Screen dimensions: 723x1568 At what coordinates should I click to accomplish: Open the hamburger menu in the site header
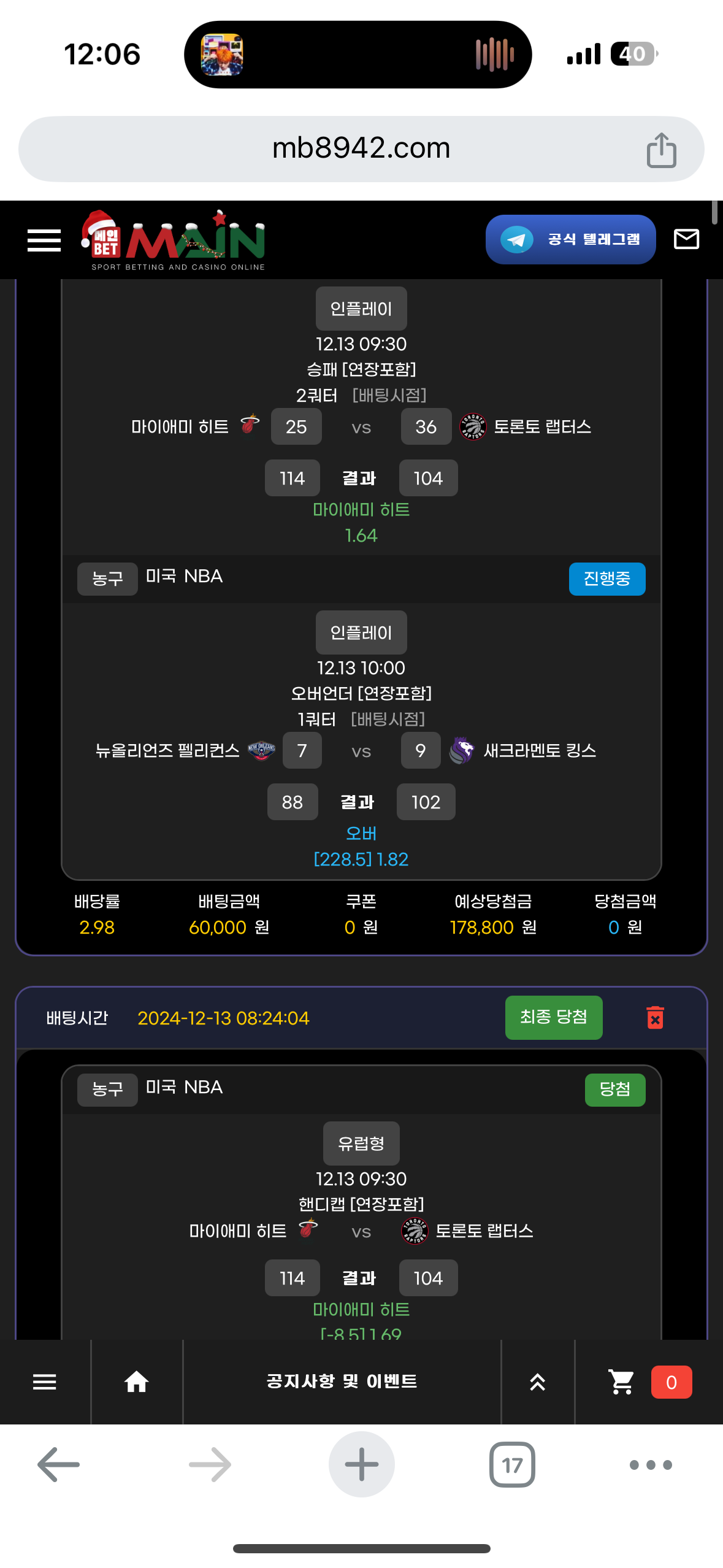click(x=44, y=240)
